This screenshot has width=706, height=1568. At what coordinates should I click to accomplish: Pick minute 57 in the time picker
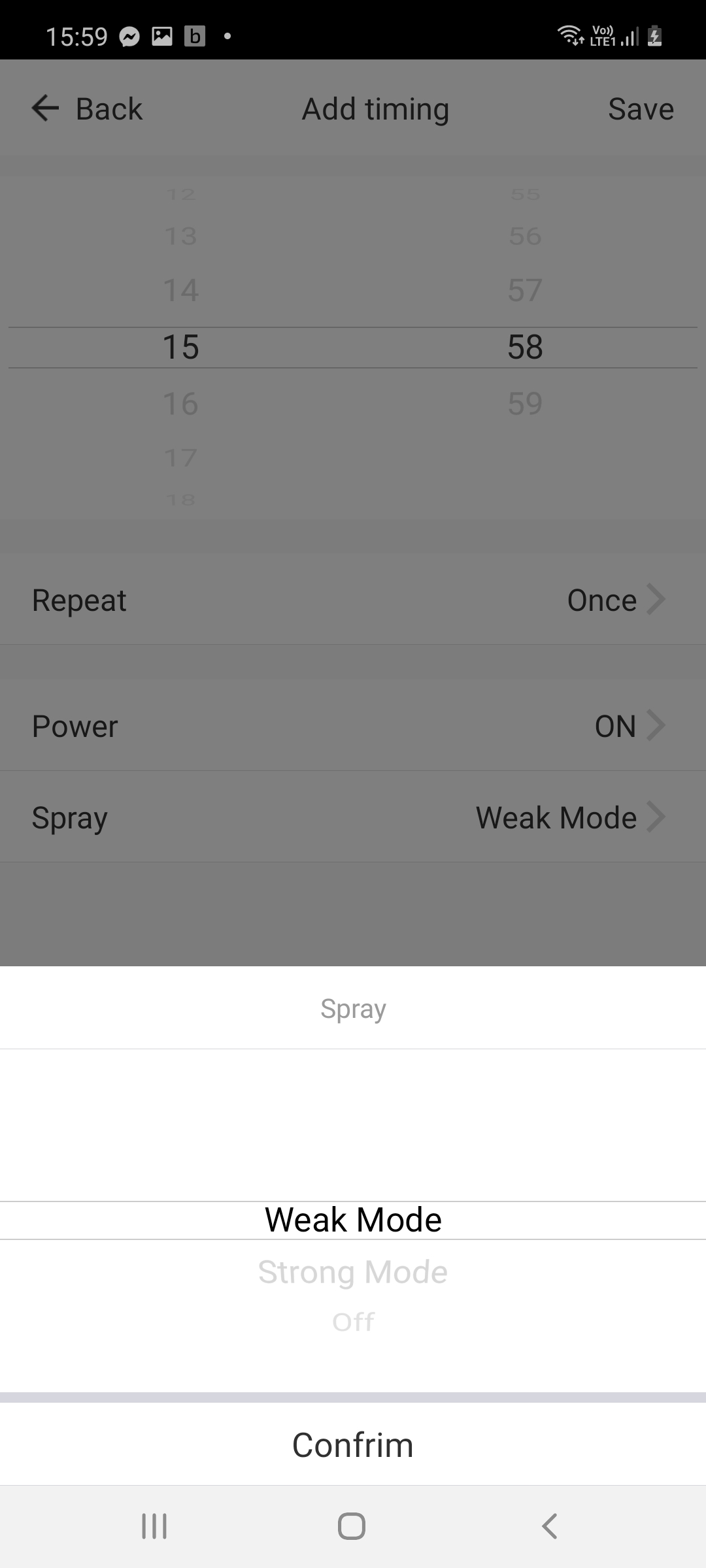pos(526,290)
